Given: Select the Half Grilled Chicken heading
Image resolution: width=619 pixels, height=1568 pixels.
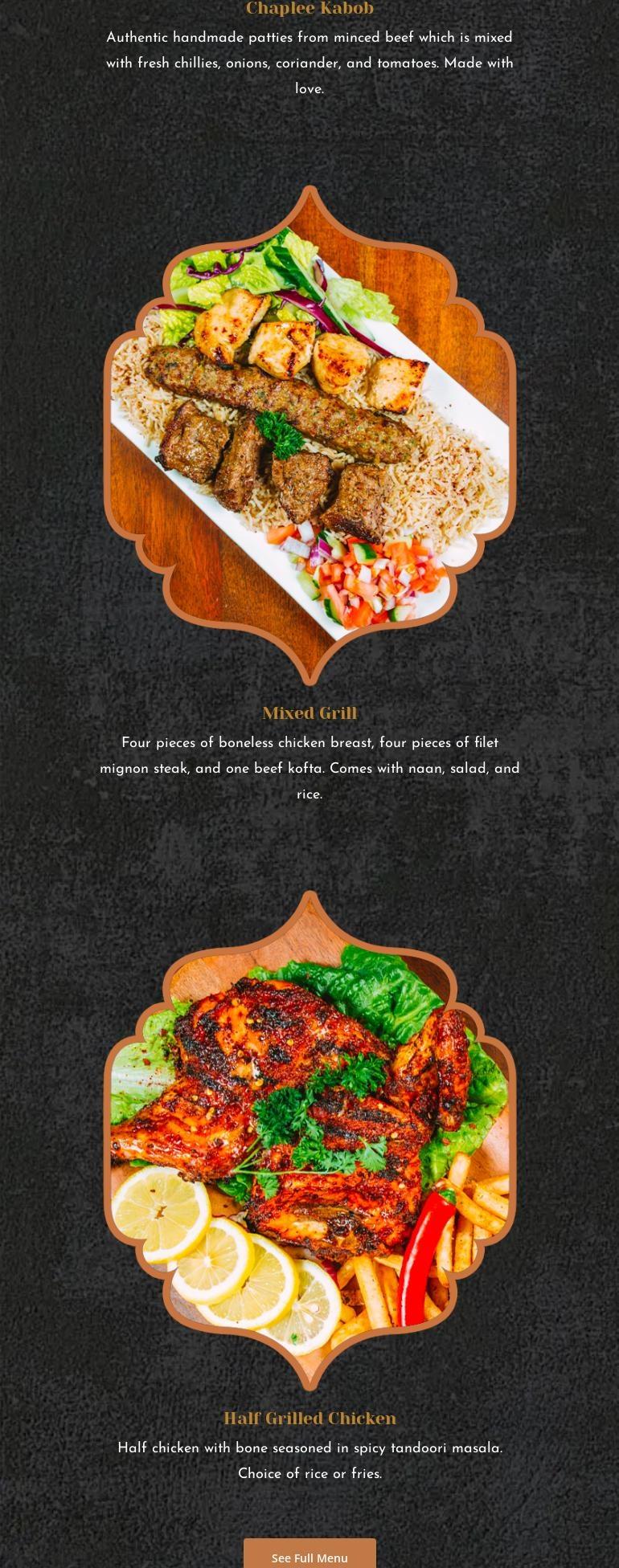Looking at the screenshot, I should 309,1418.
